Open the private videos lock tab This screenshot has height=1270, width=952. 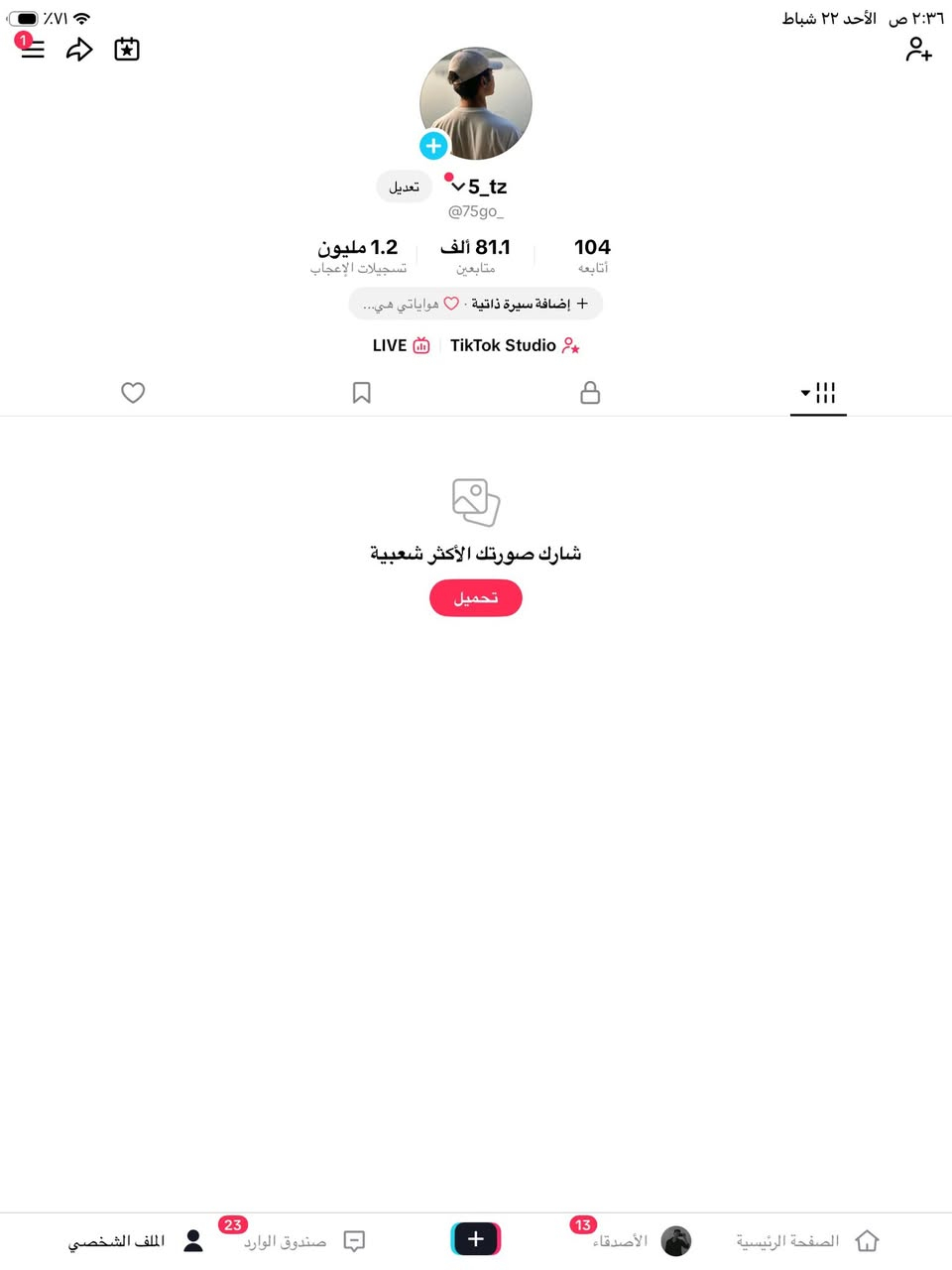pyautogui.click(x=590, y=393)
